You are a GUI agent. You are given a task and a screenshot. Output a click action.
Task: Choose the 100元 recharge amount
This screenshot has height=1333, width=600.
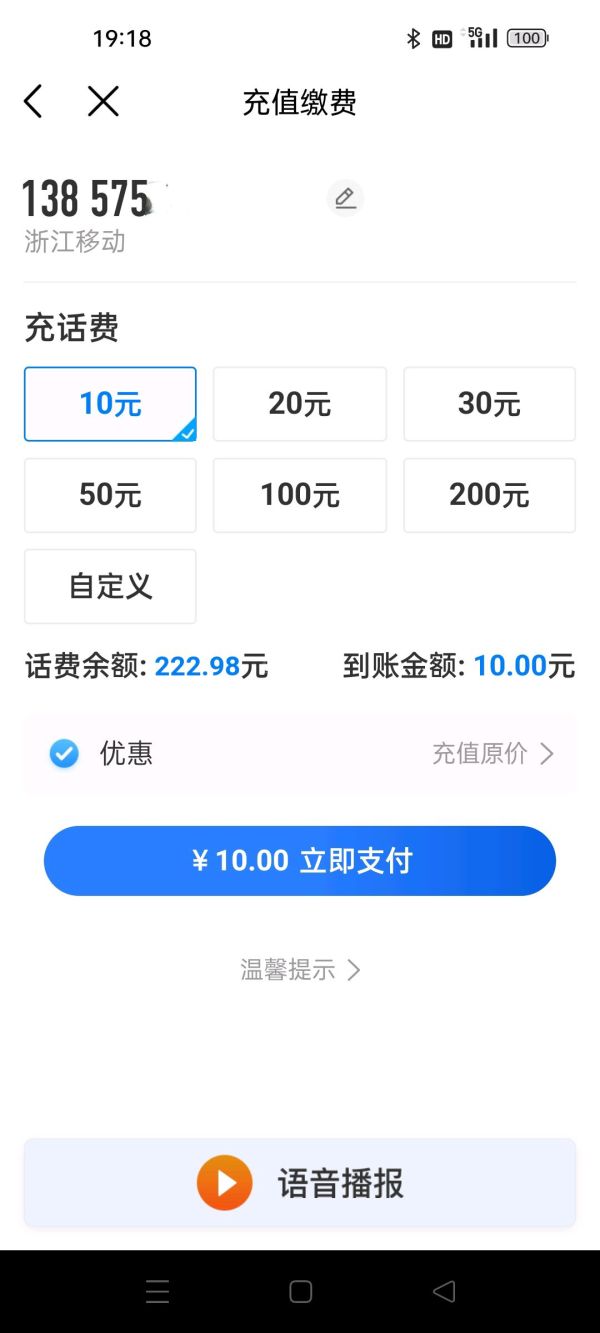pyautogui.click(x=300, y=495)
